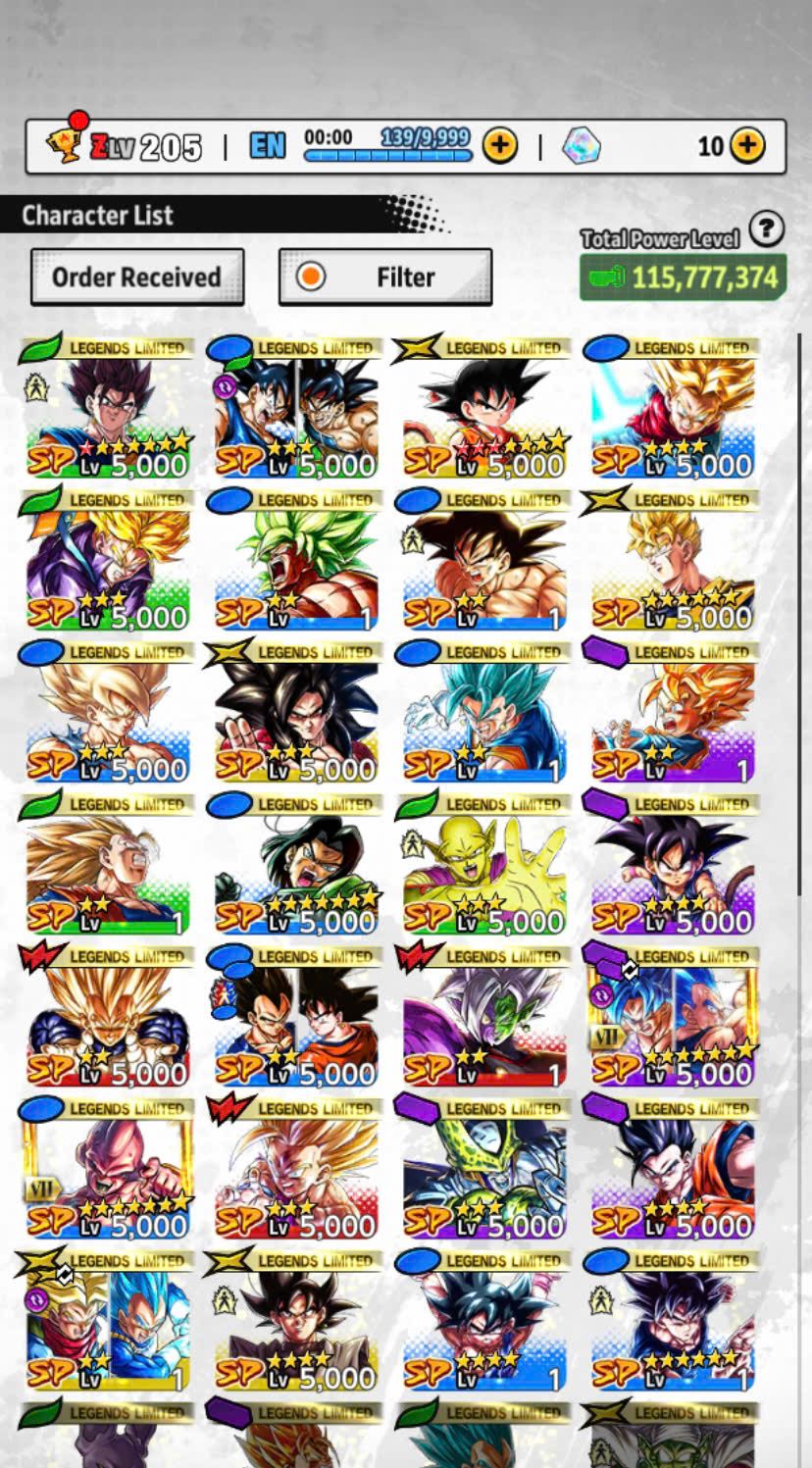Viewport: 812px width, 1468px height.
Task: Open the pink Majin Buu character card
Action: point(107,1172)
